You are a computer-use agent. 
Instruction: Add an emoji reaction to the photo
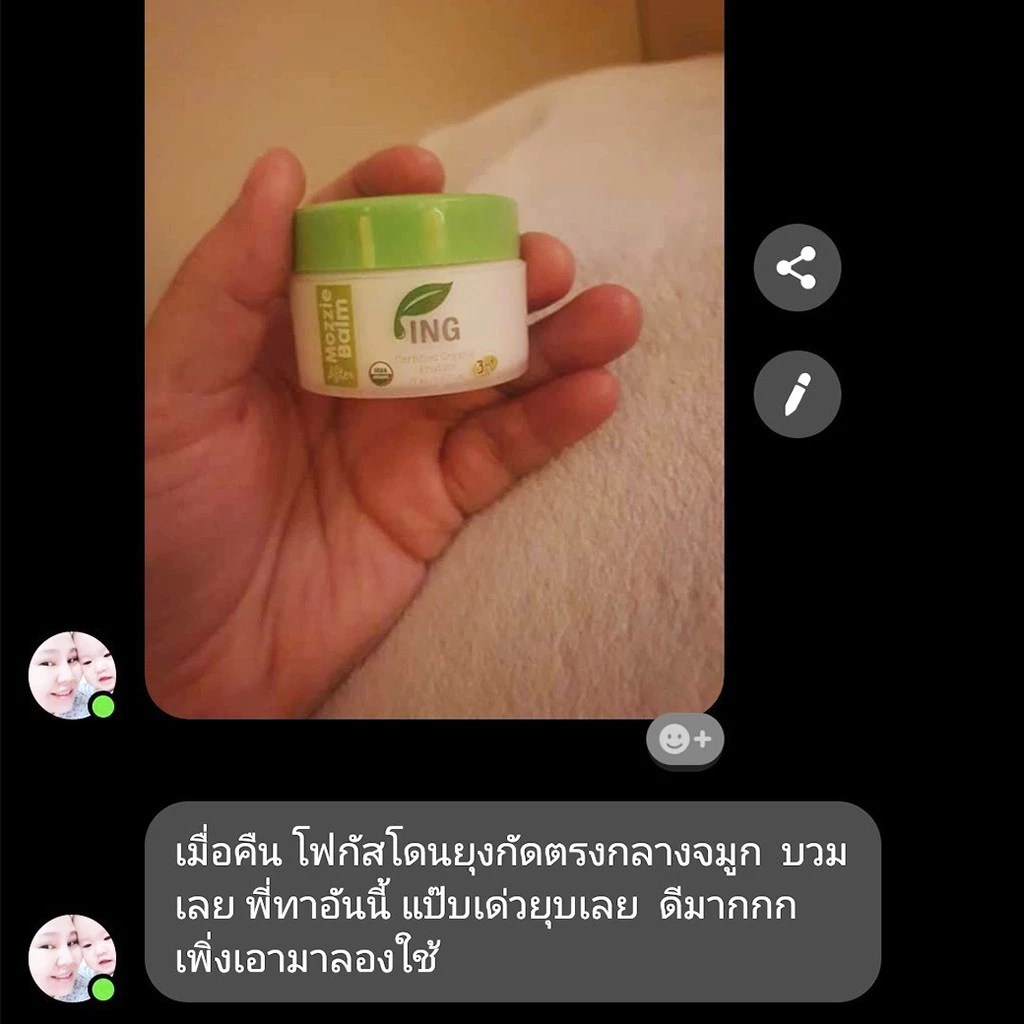coord(685,739)
